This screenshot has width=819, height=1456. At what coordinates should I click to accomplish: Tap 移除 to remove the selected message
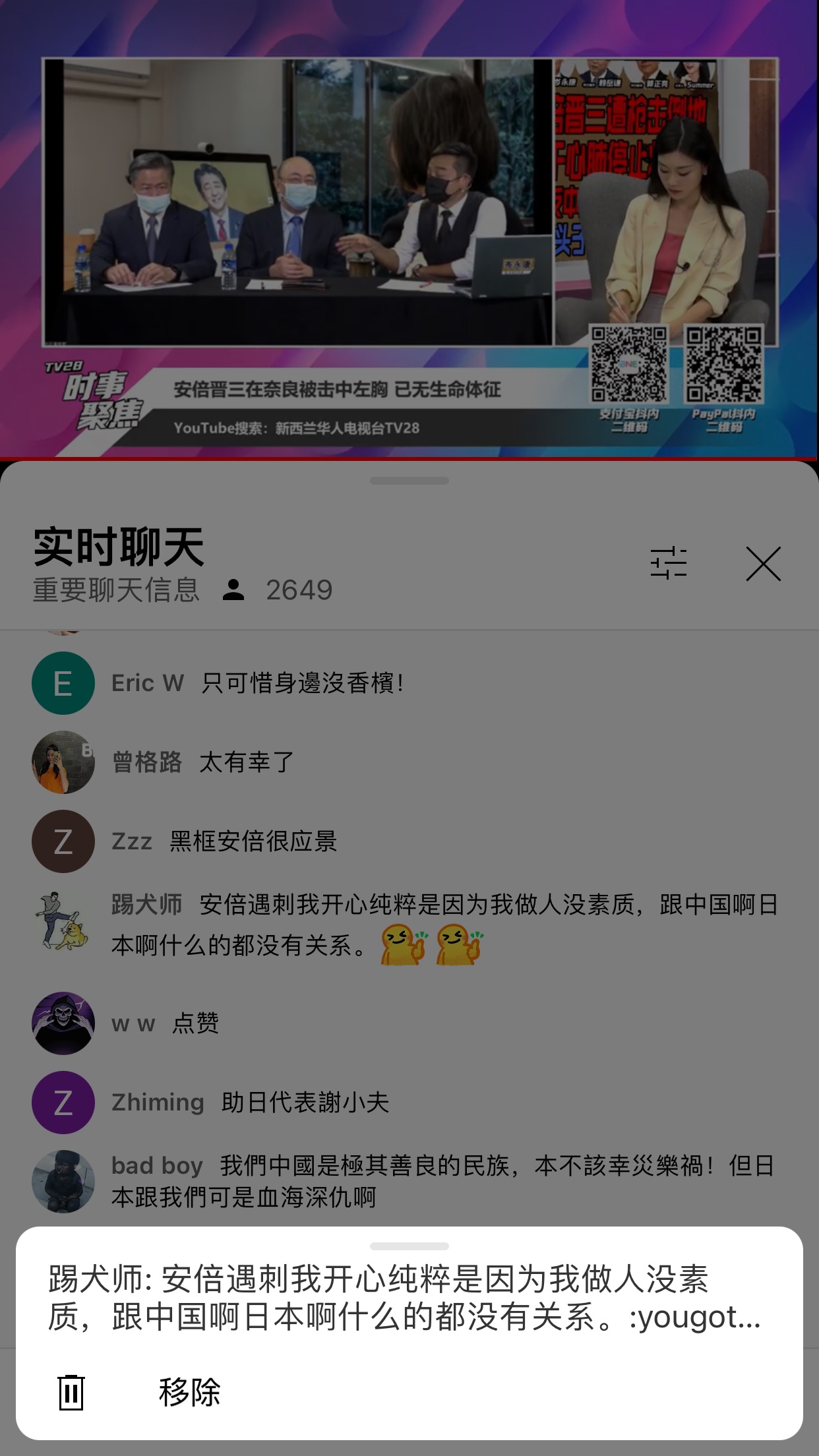409,1392
